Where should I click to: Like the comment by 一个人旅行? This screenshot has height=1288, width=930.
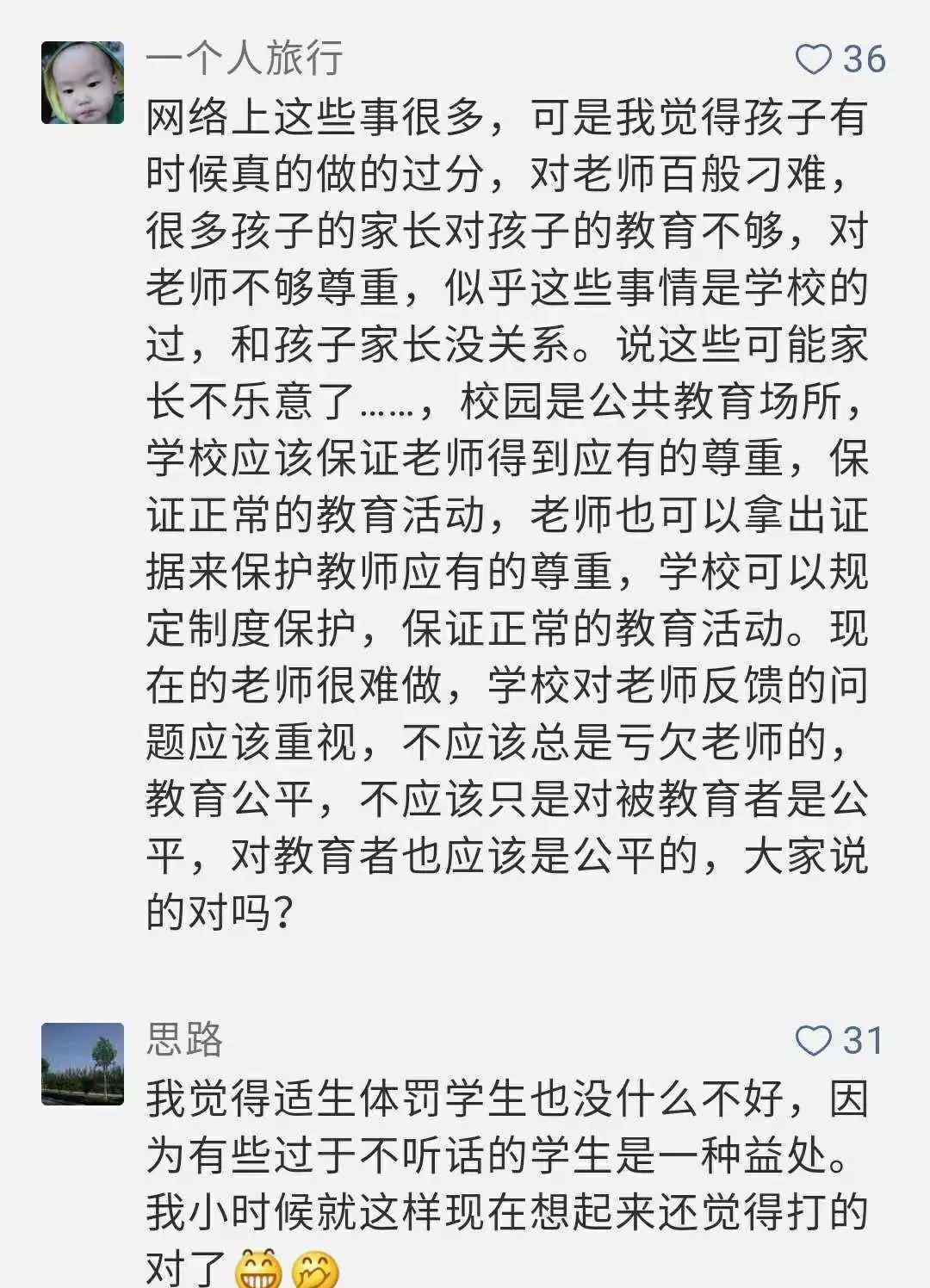(813, 59)
